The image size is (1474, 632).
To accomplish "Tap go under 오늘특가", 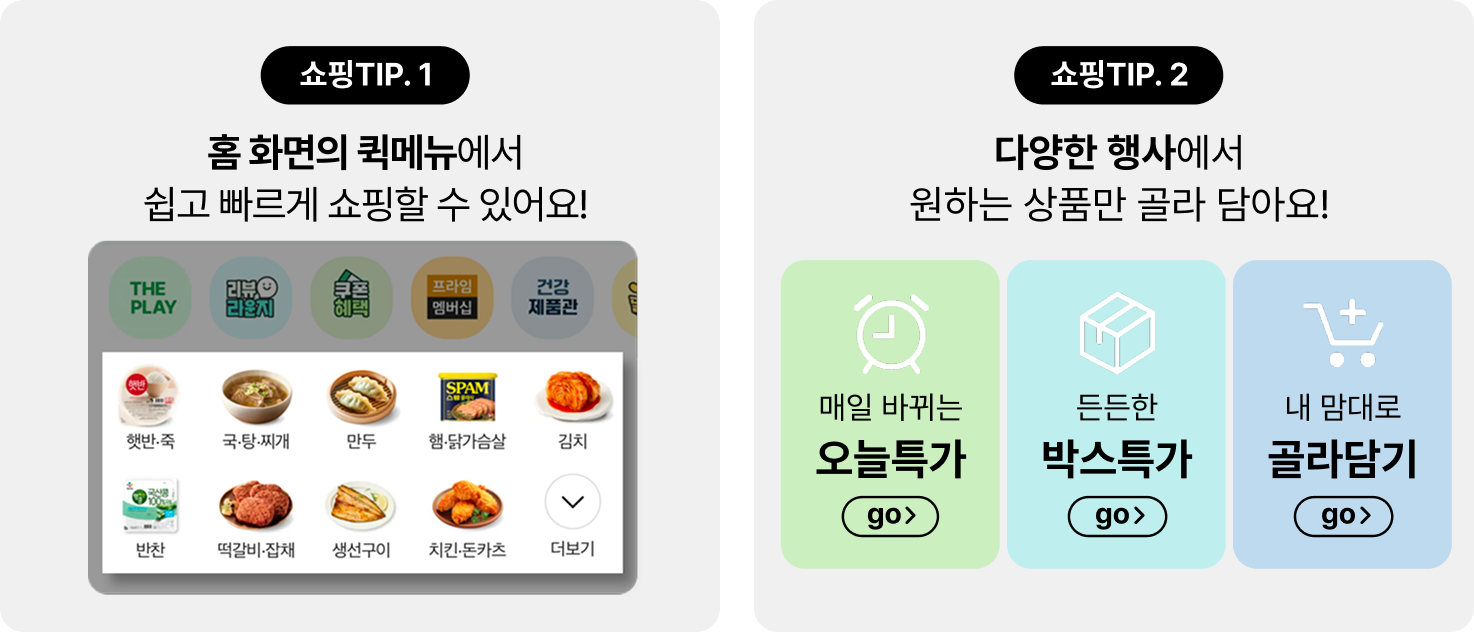I will tap(890, 516).
